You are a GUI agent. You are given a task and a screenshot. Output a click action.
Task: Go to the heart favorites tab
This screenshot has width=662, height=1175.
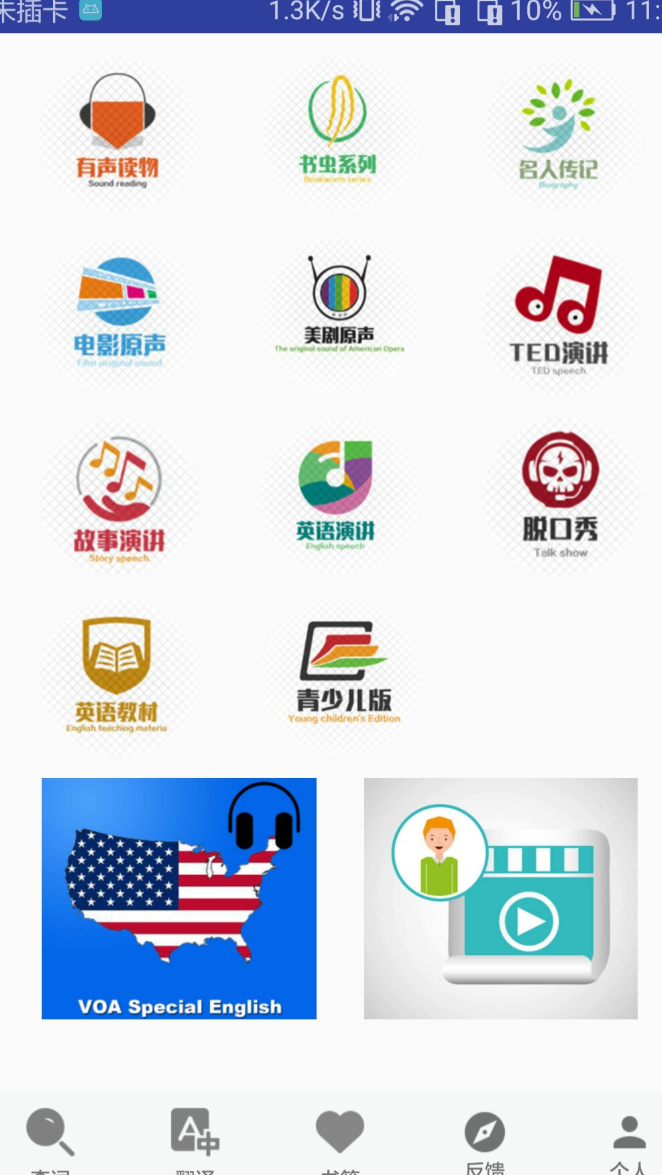340,1140
